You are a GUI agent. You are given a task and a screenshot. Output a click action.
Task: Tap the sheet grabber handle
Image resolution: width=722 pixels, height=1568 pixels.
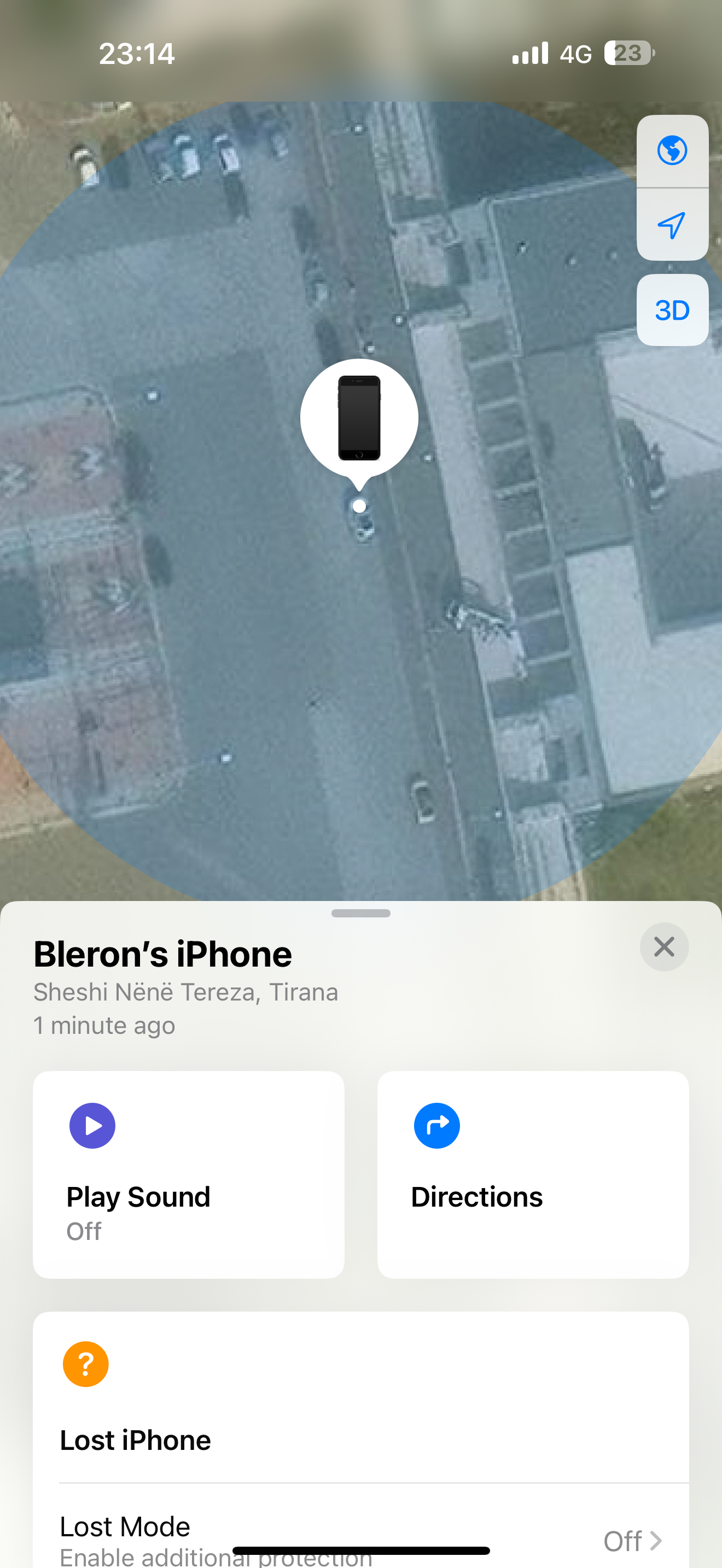coord(360,913)
